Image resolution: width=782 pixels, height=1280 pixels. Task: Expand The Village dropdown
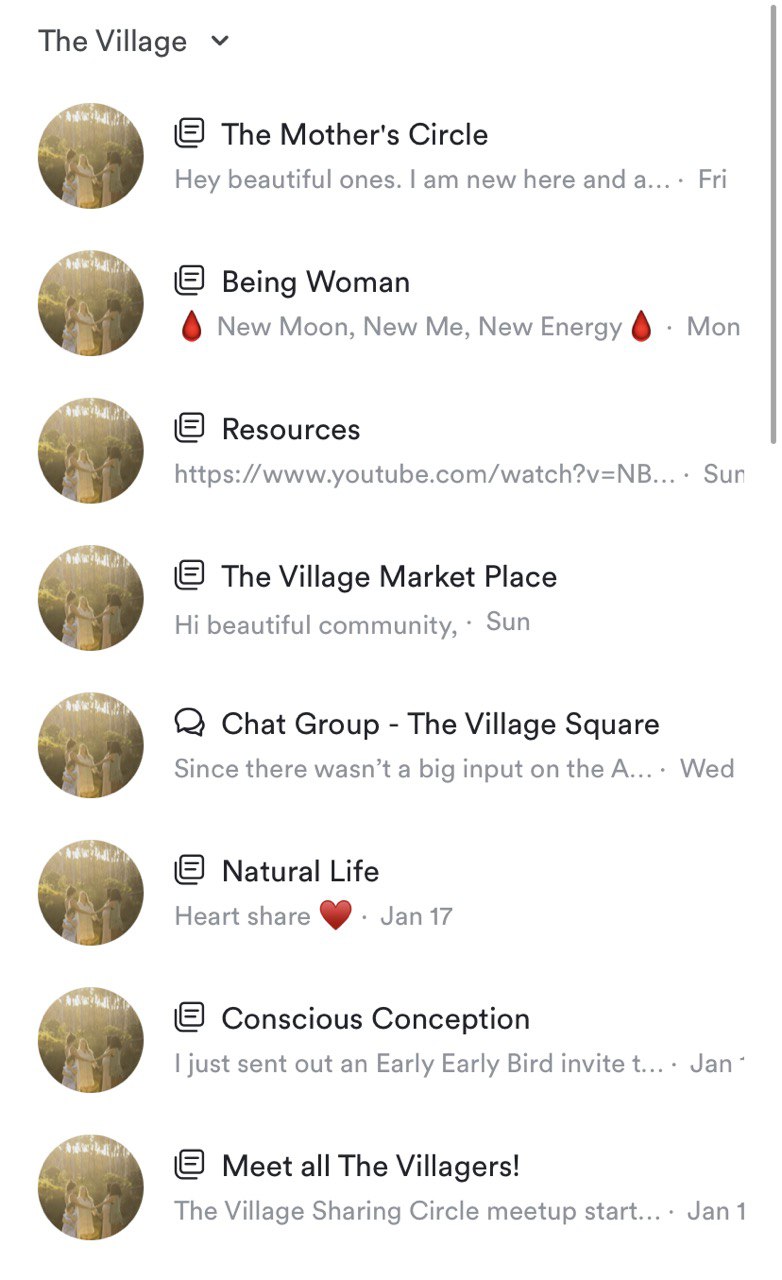[221, 41]
